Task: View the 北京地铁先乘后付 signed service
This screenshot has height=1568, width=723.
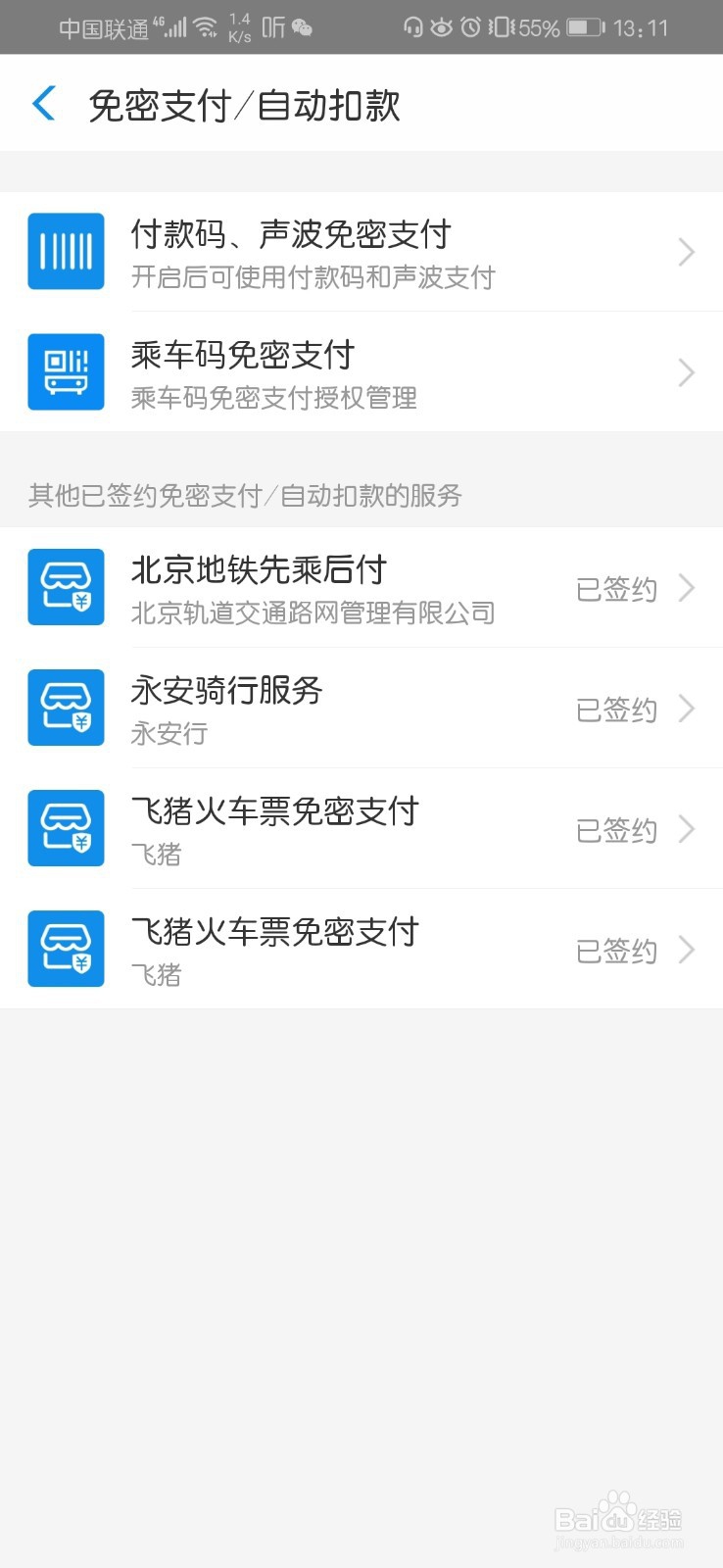Action: 361,588
